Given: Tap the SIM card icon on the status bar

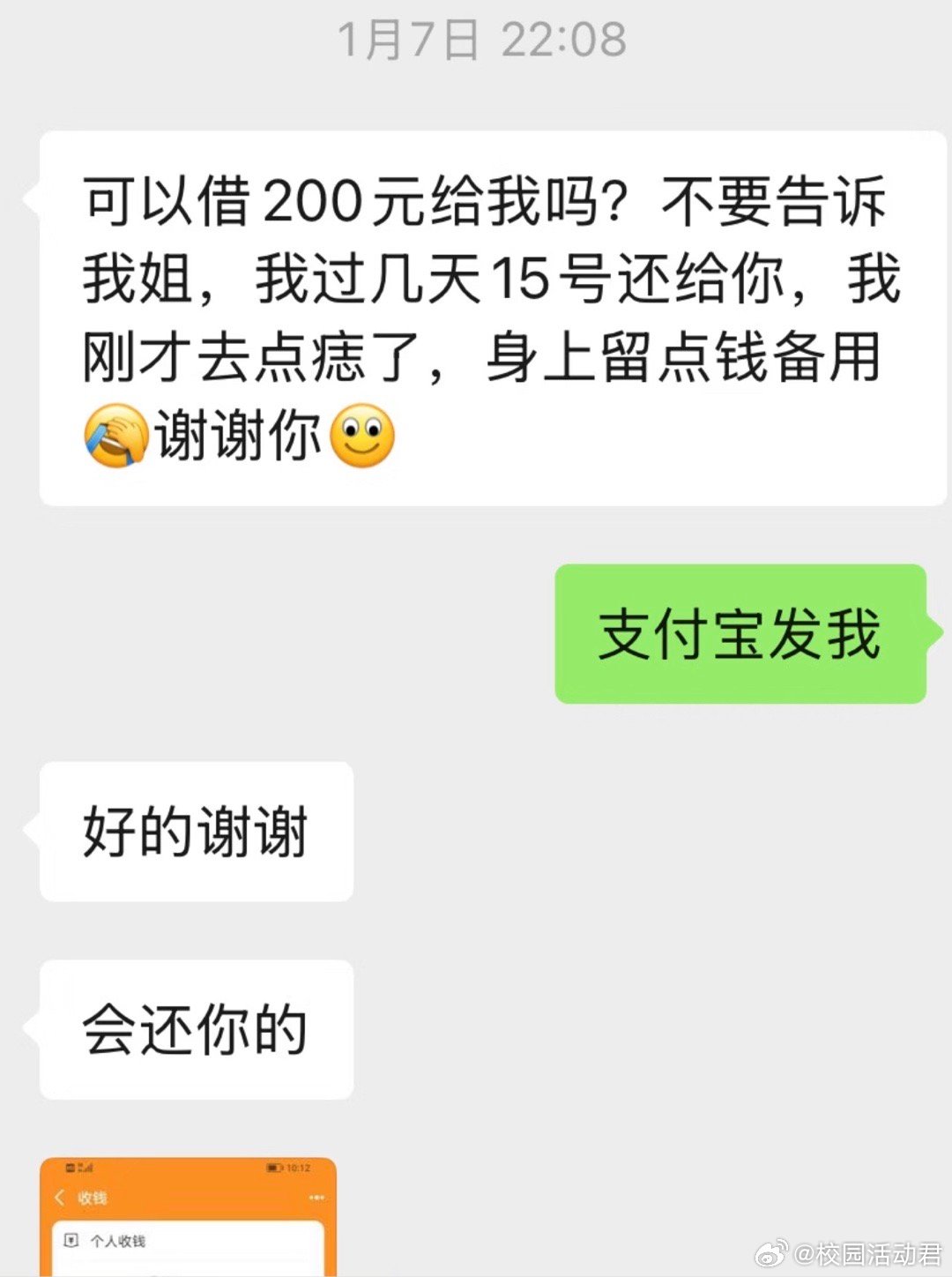Looking at the screenshot, I should click(70, 1167).
